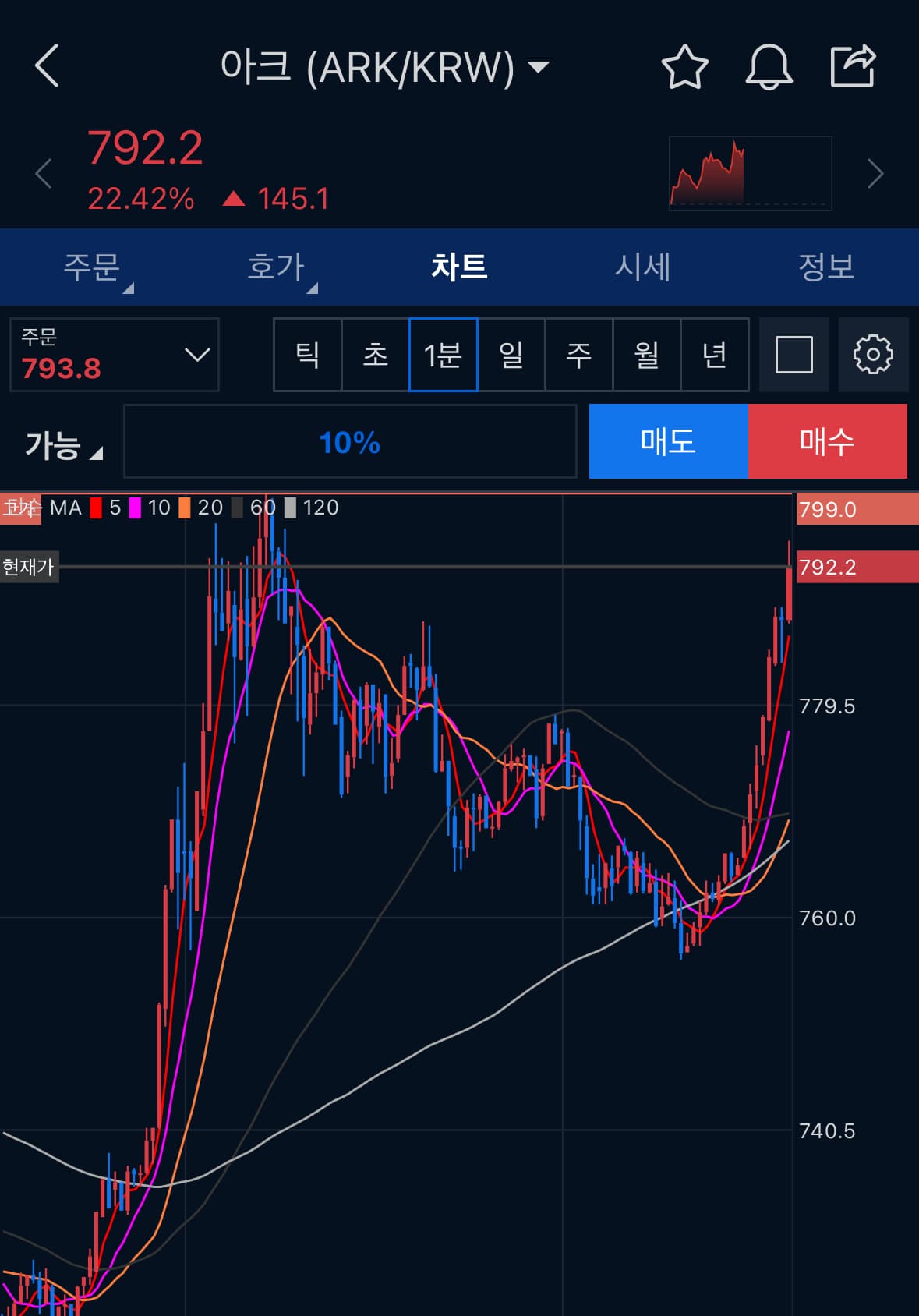Expand chart to fullscreen with square icon
Image resolution: width=919 pixels, height=1316 pixels.
[794, 355]
